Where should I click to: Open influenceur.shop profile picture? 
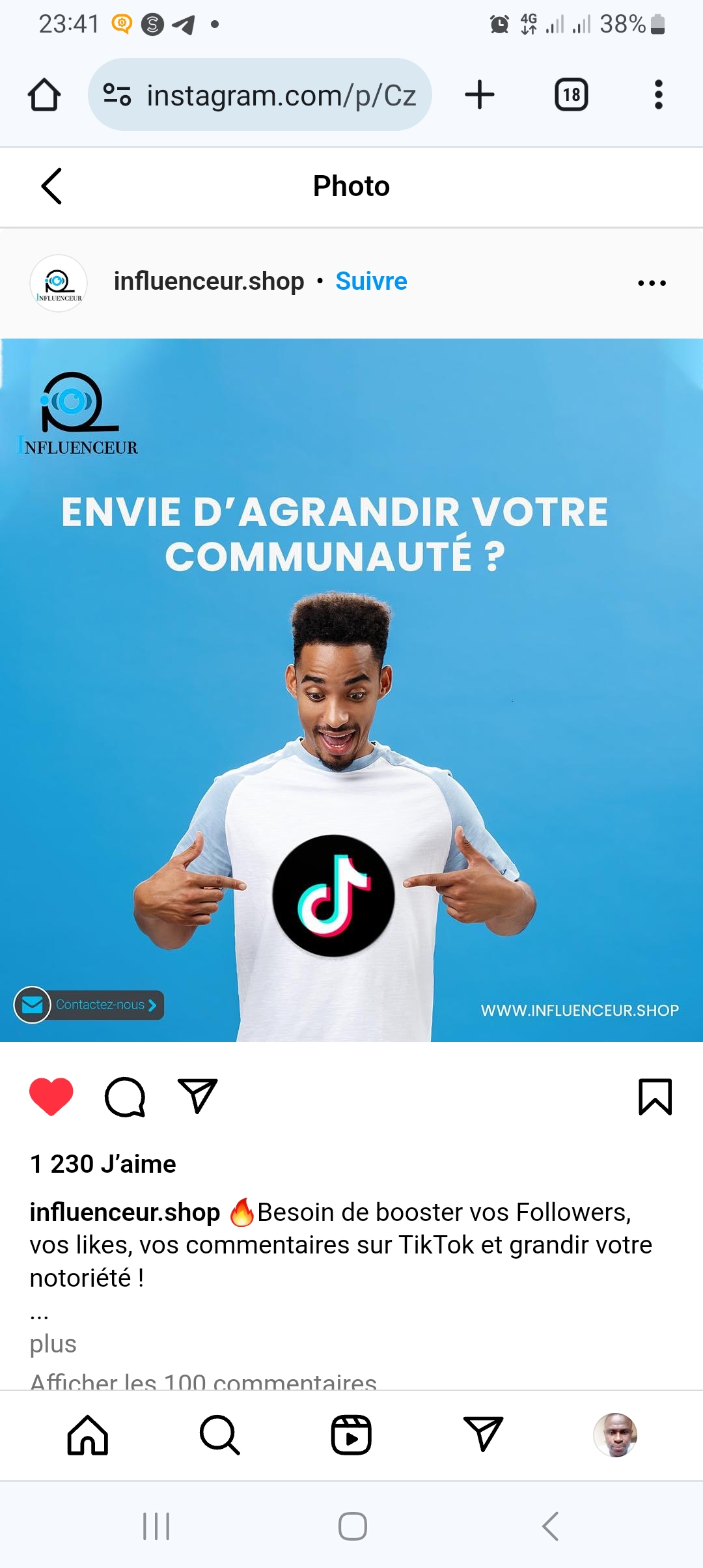point(59,283)
